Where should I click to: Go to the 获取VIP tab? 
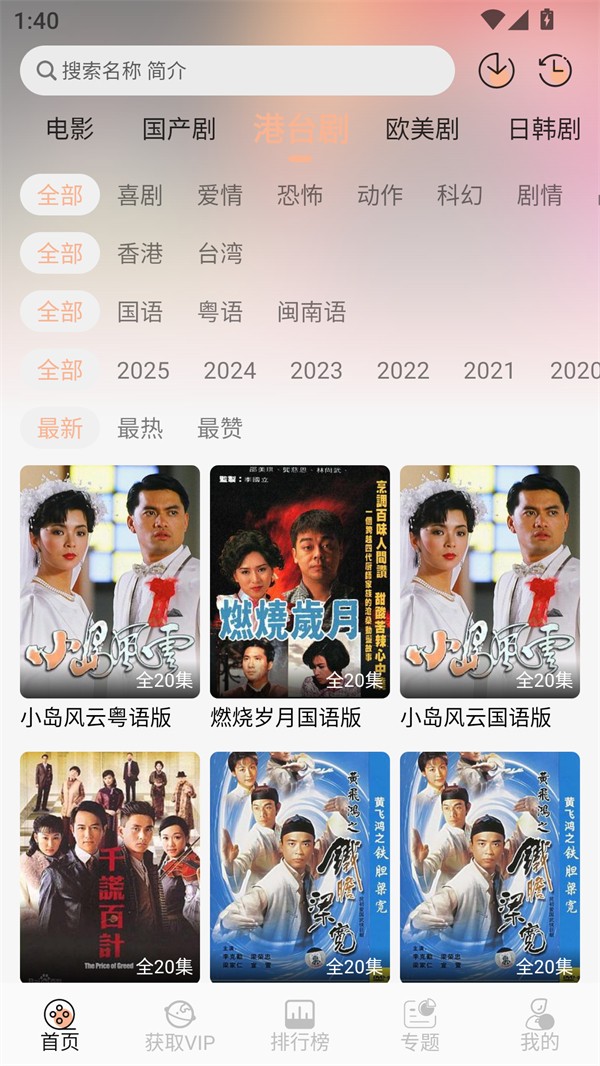[x=180, y=1026]
